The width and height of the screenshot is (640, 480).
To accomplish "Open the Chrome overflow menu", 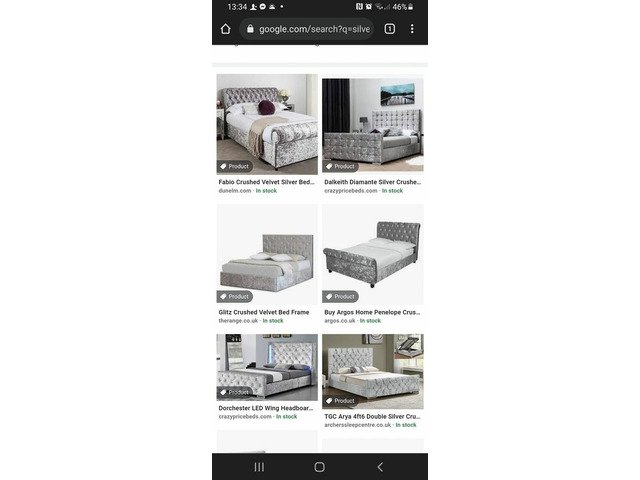I will [412, 29].
